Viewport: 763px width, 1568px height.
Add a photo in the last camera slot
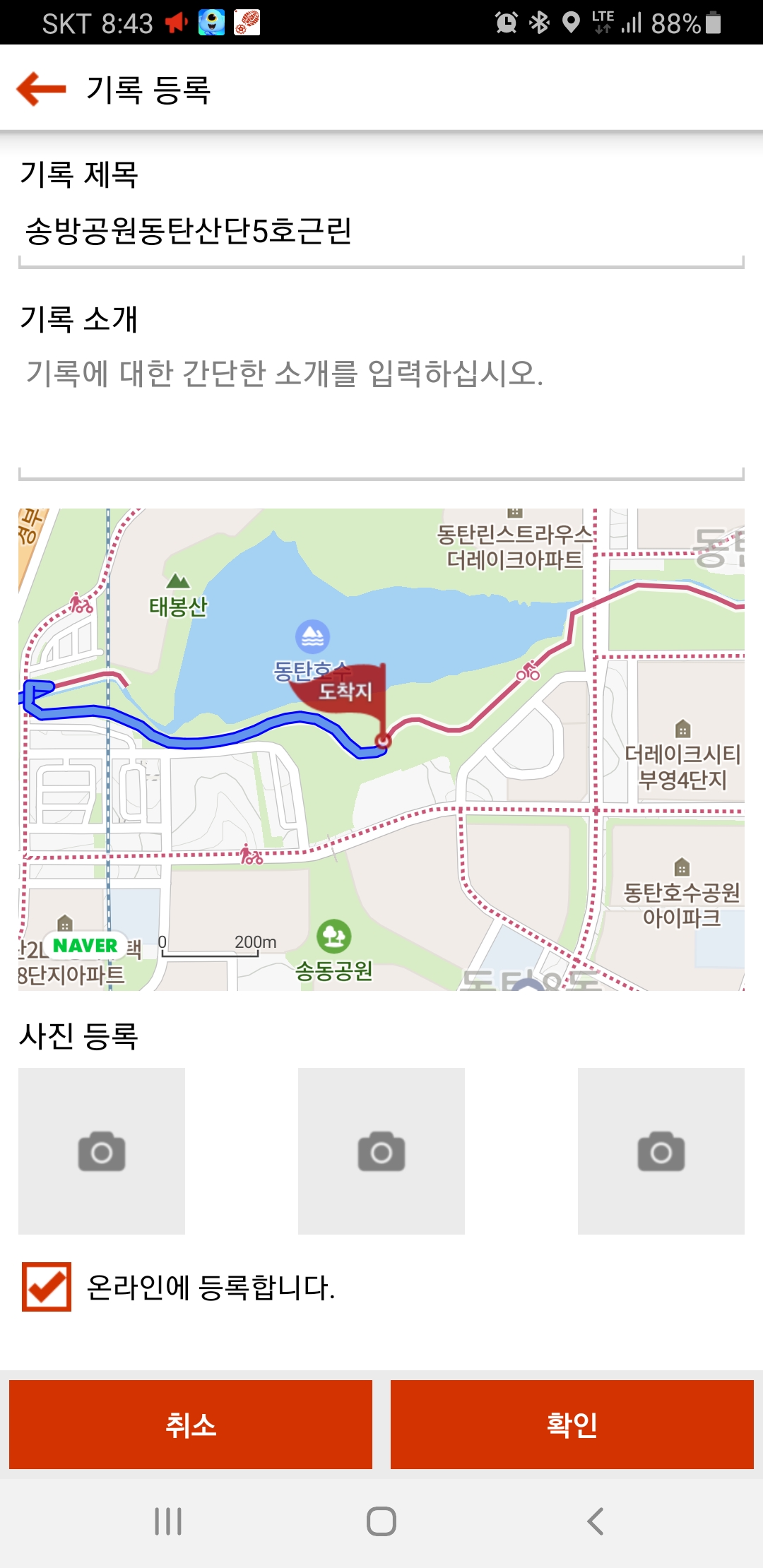(x=661, y=1151)
